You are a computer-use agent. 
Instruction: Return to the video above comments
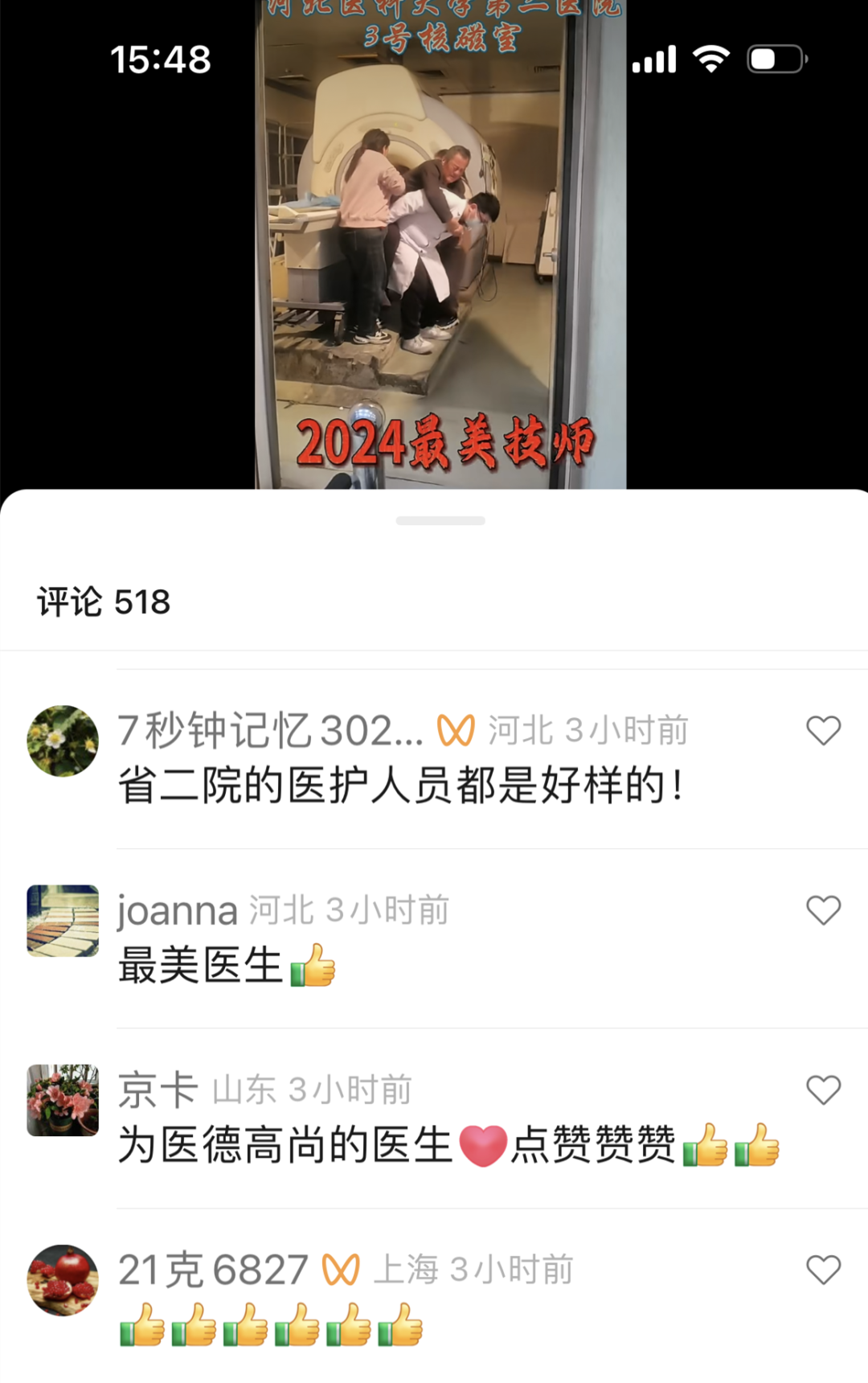(440, 241)
